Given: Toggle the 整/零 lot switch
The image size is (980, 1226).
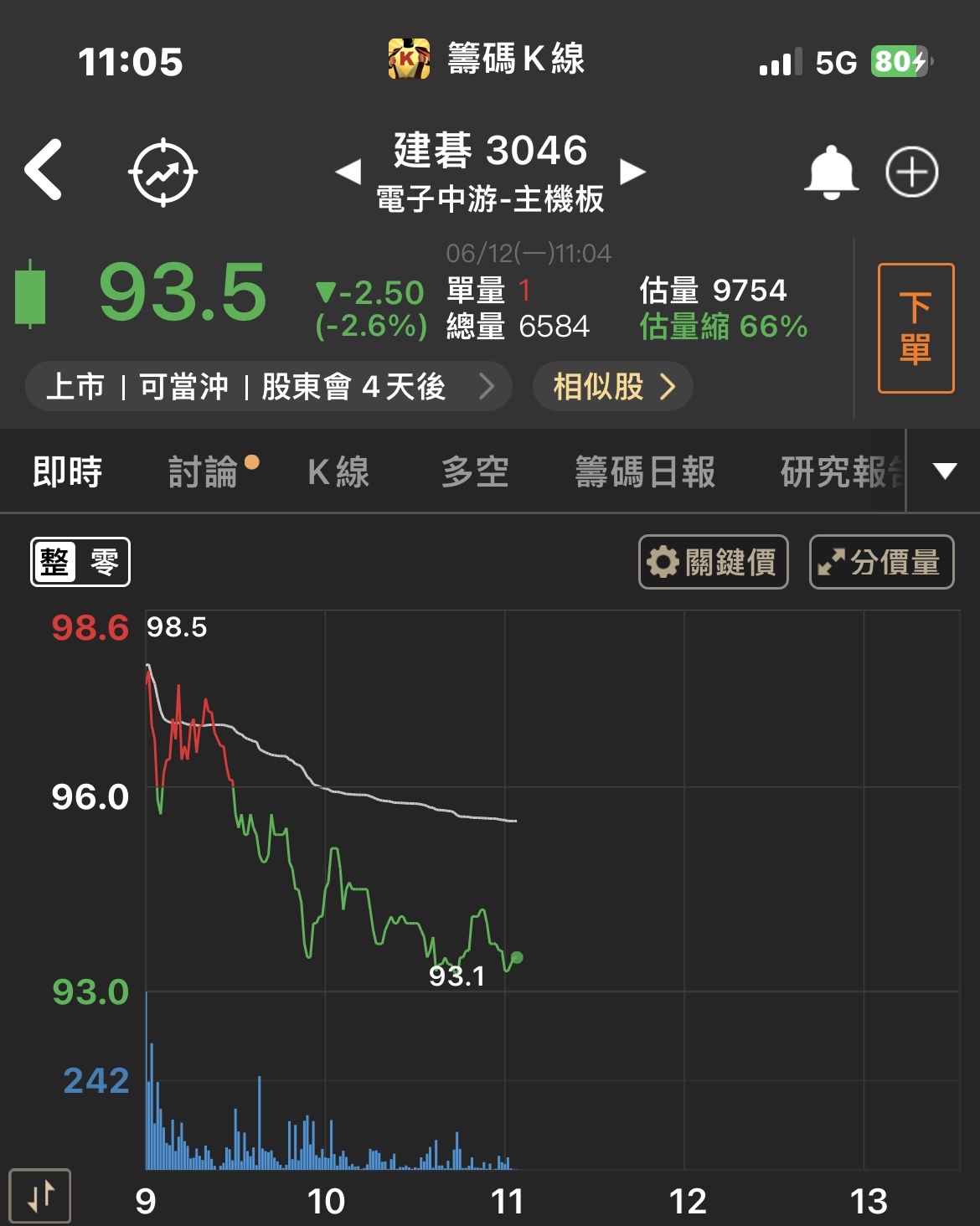Looking at the screenshot, I should point(80,562).
